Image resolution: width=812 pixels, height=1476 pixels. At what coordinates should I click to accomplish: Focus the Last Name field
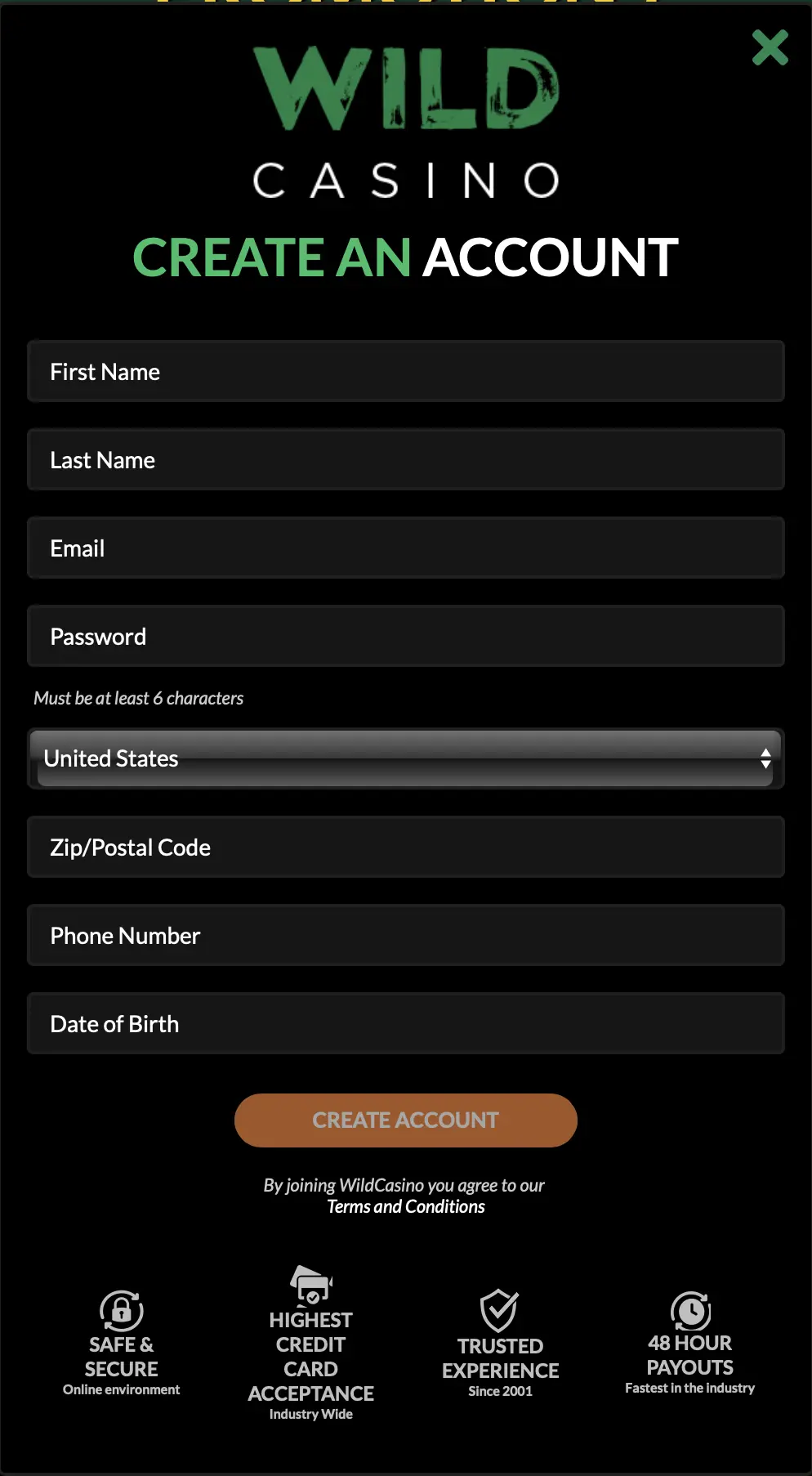406,459
